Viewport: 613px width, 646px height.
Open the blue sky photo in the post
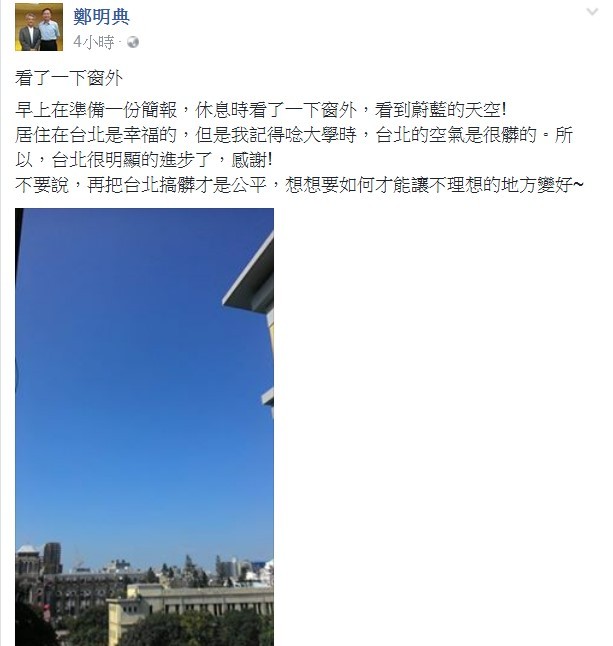pyautogui.click(x=144, y=426)
